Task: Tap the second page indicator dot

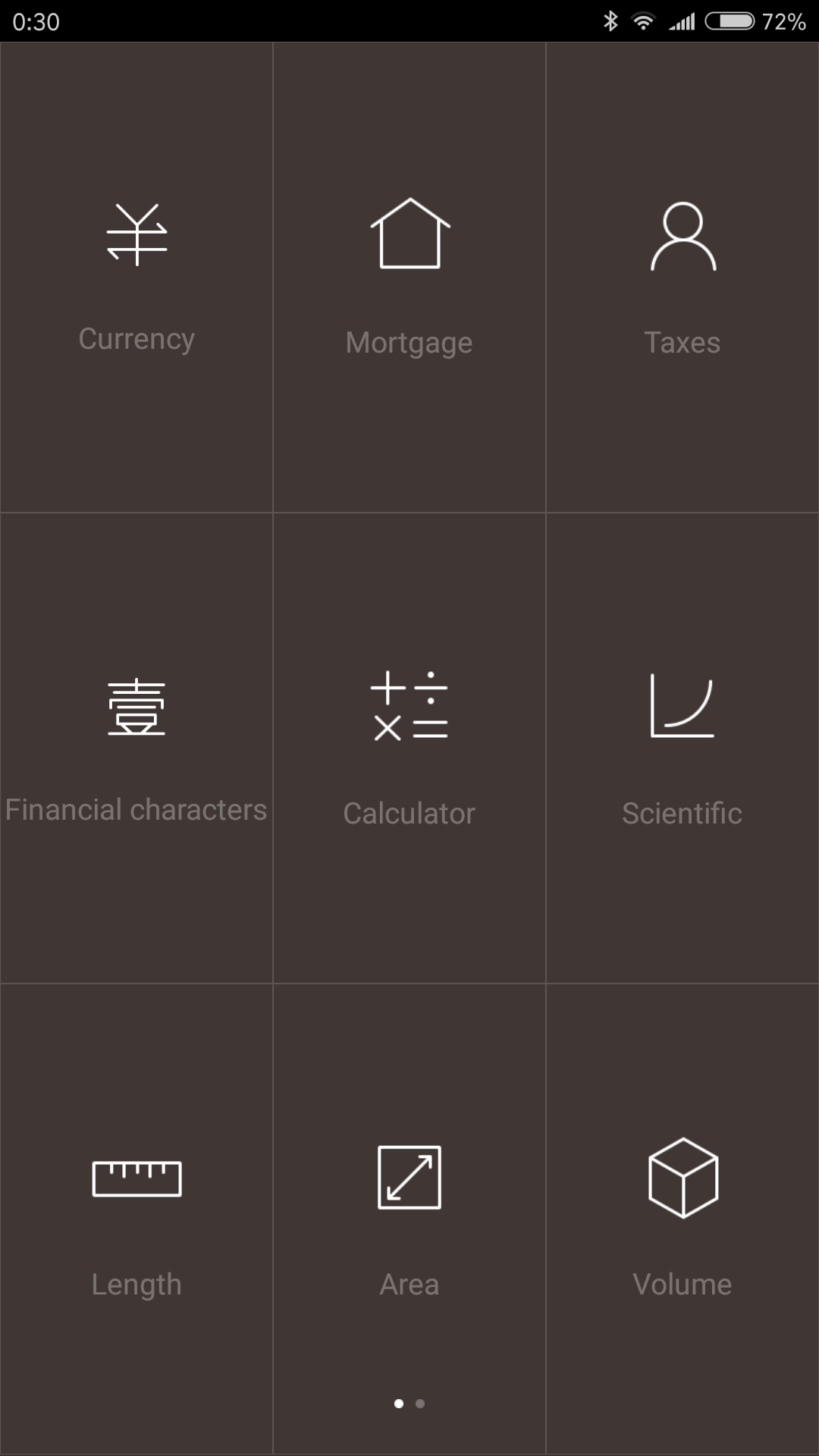Action: tap(420, 1404)
